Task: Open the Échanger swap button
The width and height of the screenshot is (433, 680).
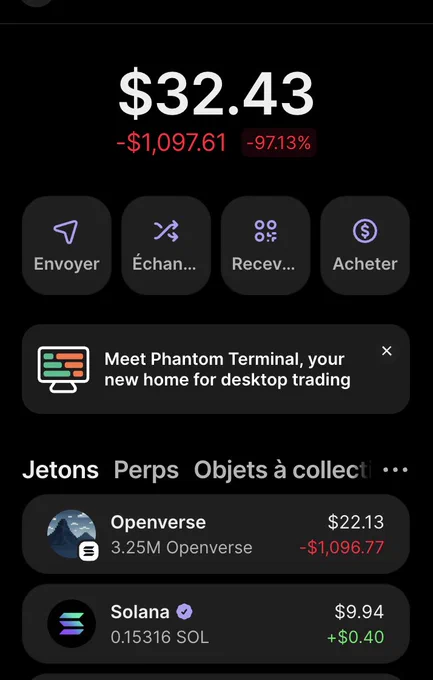Action: tap(166, 245)
